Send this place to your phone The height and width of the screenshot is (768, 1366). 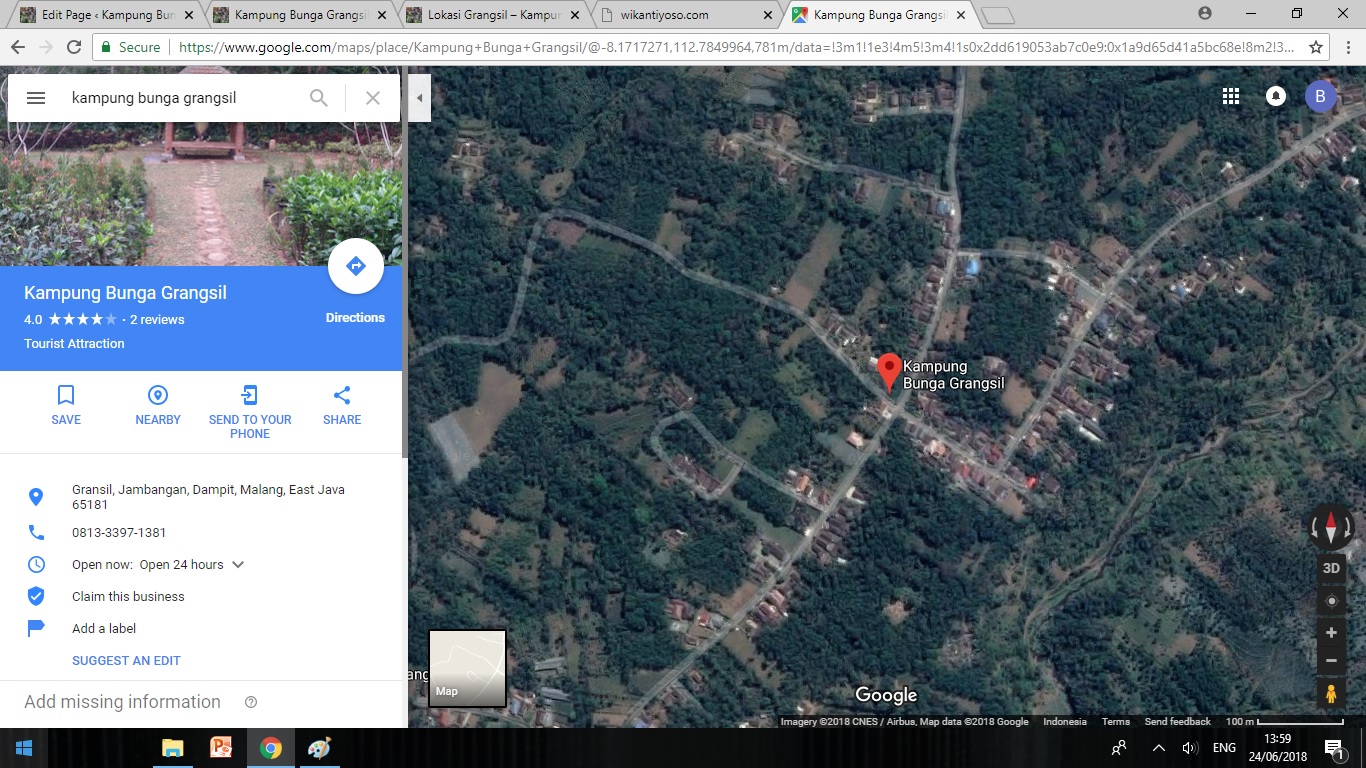(250, 410)
